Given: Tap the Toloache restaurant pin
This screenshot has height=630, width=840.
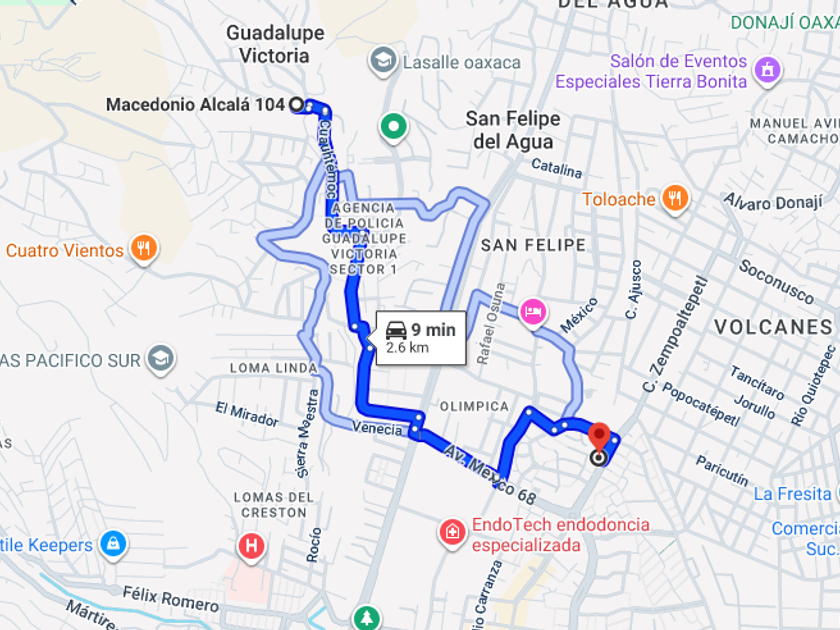Looking at the screenshot, I should pos(675,199).
